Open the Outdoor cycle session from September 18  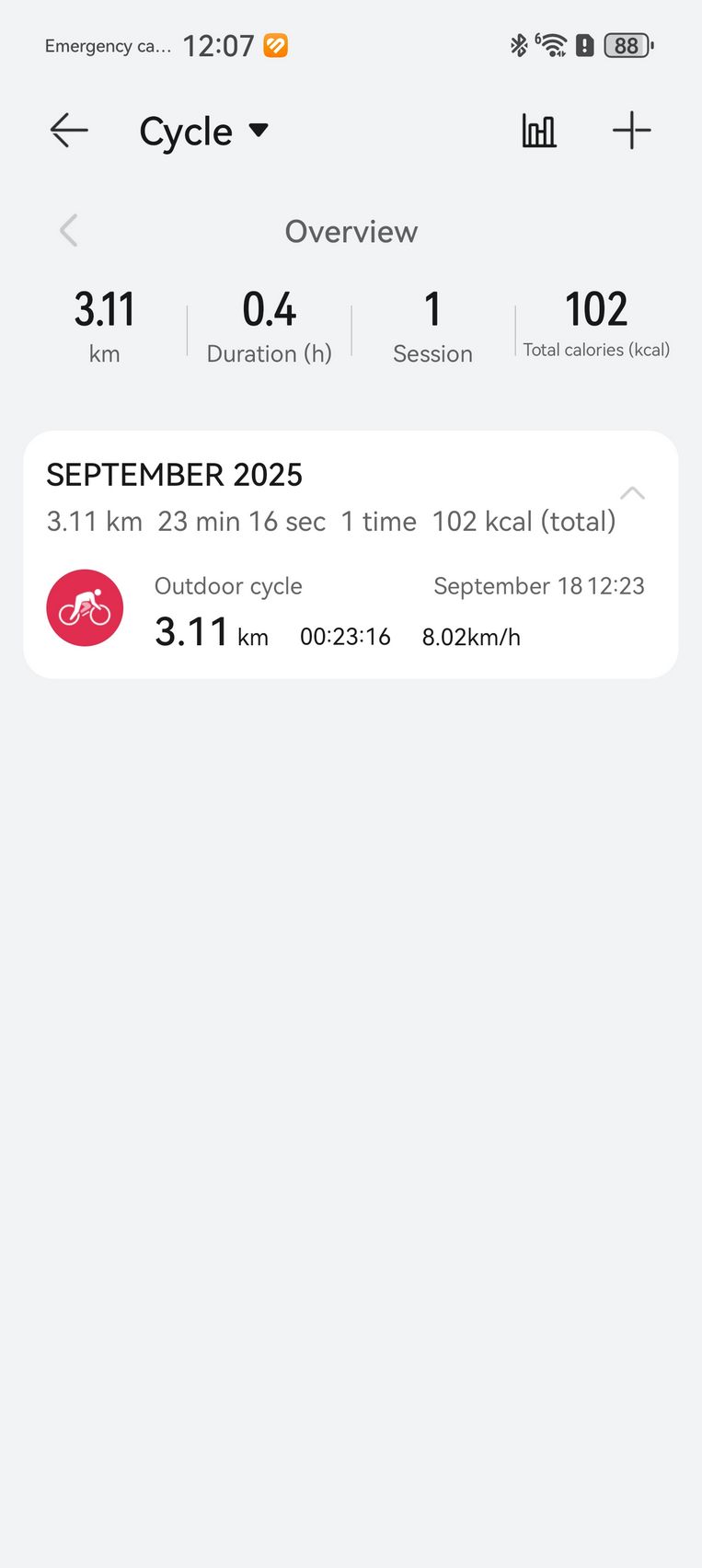pos(351,608)
